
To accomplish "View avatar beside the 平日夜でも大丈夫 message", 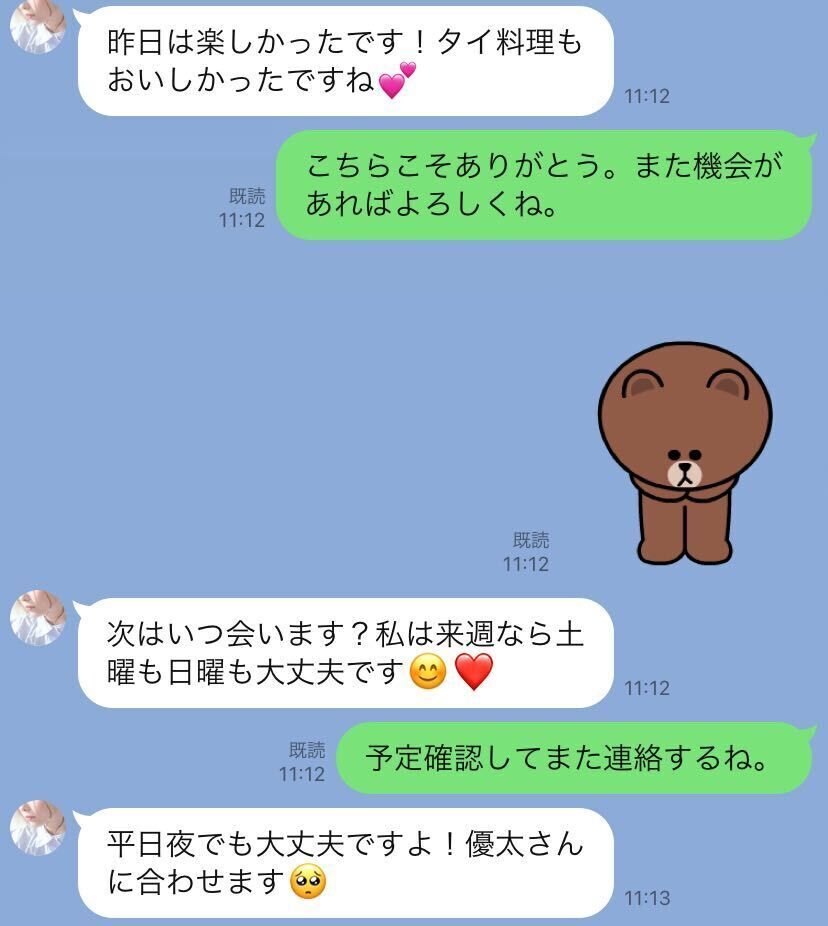I will click(x=37, y=827).
